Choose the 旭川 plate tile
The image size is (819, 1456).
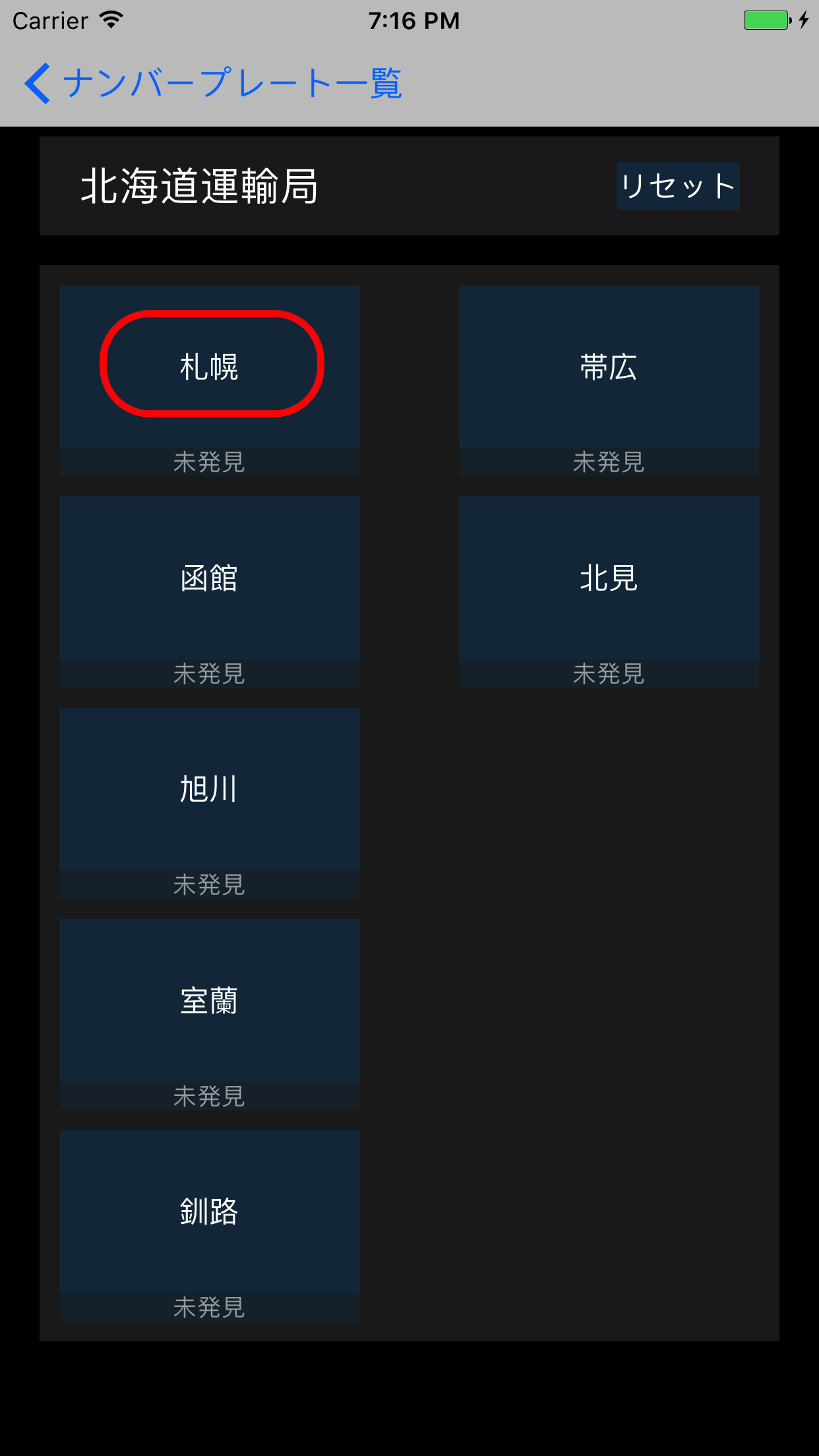tap(210, 789)
